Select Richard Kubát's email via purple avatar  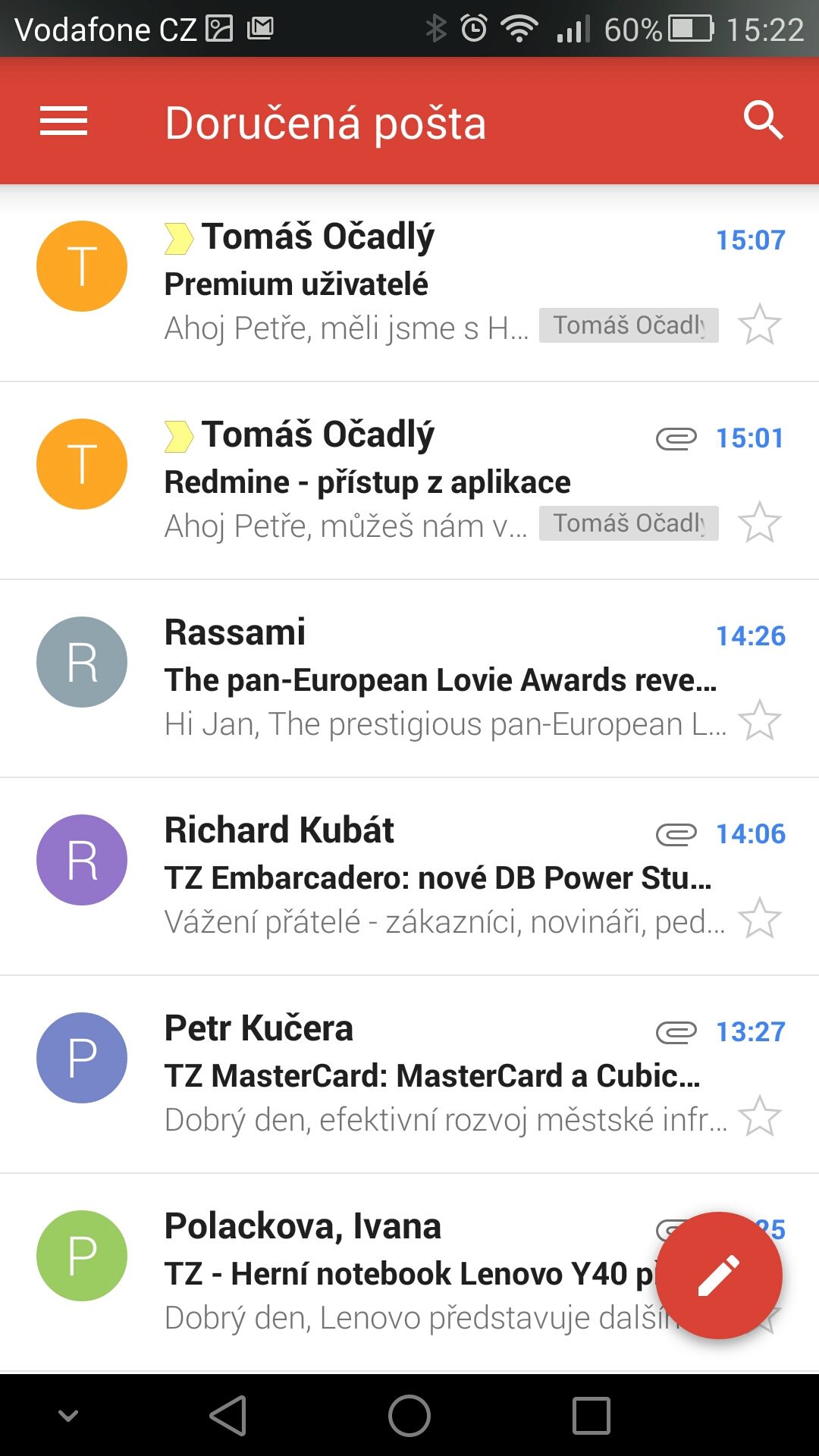coord(82,860)
